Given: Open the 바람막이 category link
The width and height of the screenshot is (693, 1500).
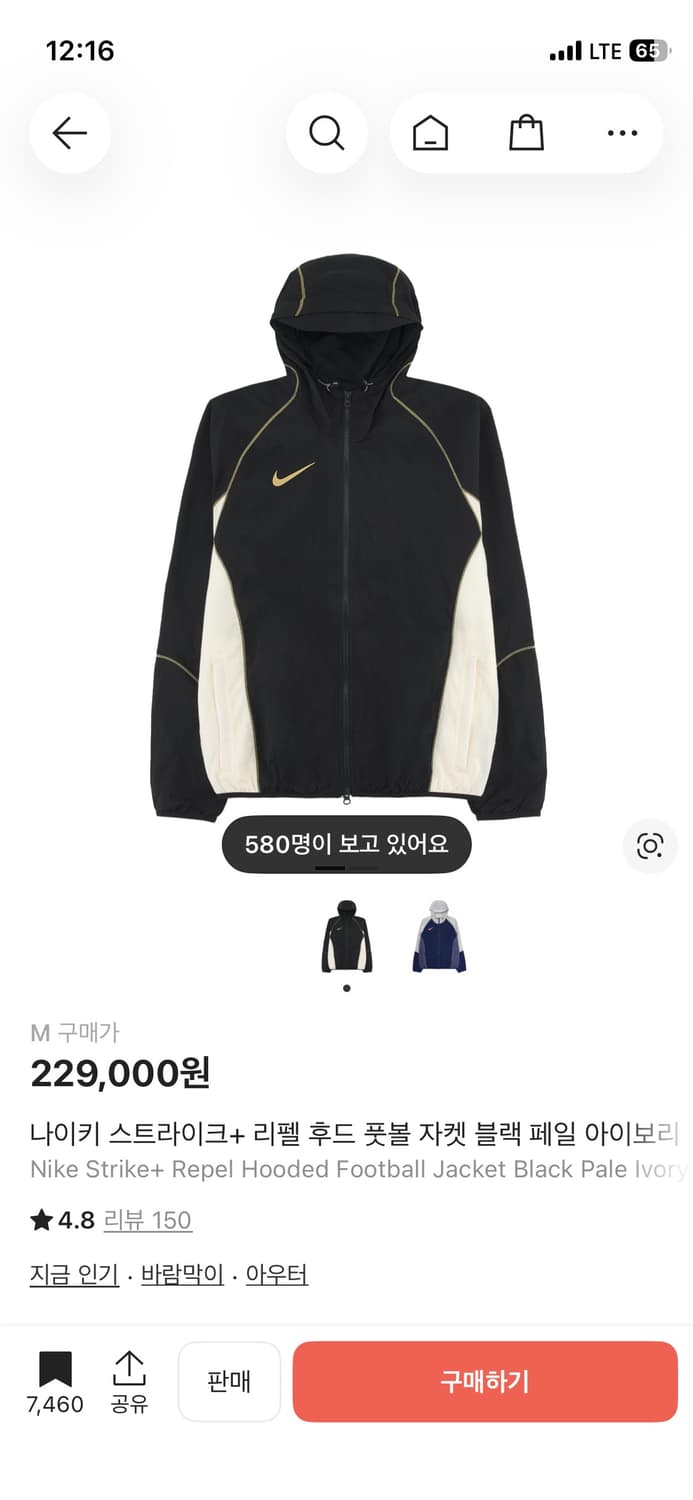Looking at the screenshot, I should (182, 1275).
